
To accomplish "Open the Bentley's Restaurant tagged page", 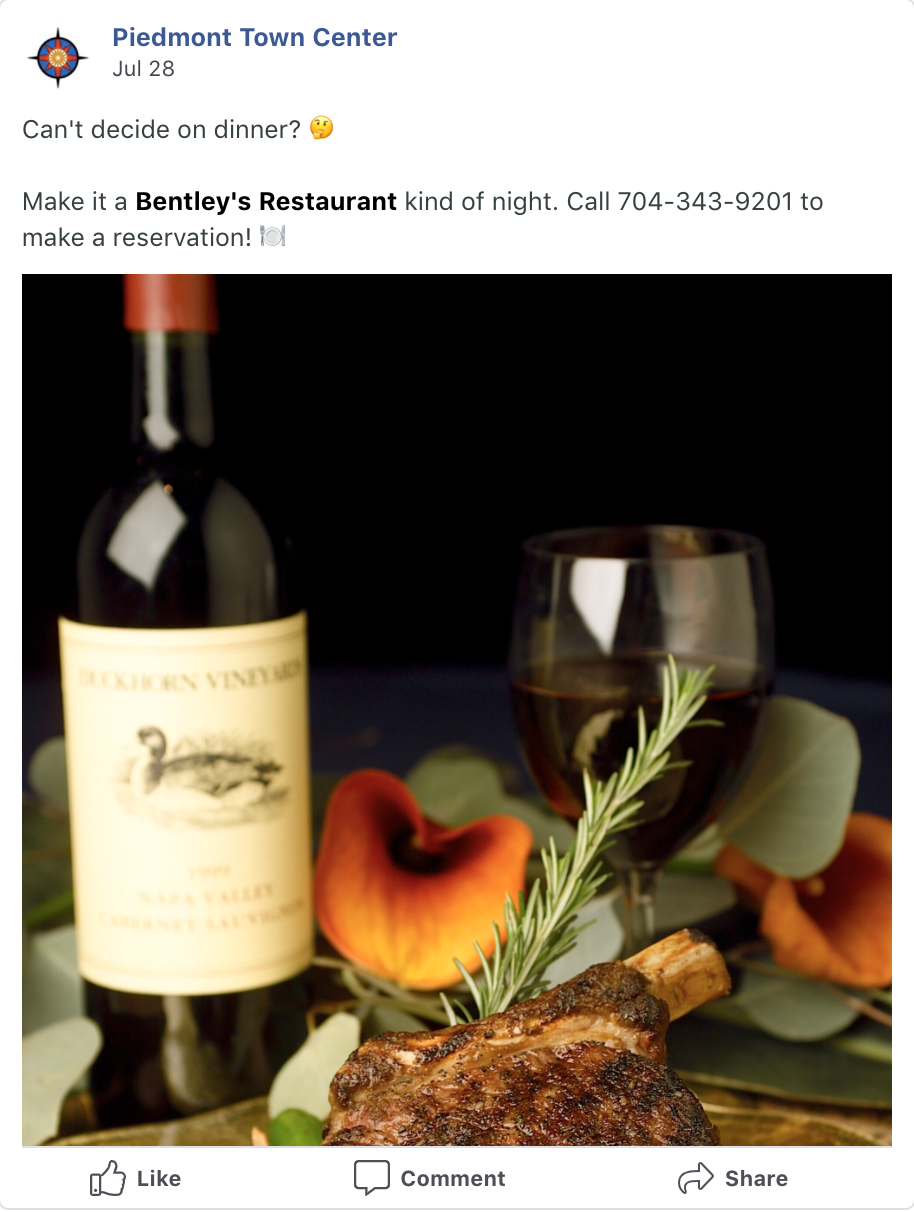I will coord(266,201).
